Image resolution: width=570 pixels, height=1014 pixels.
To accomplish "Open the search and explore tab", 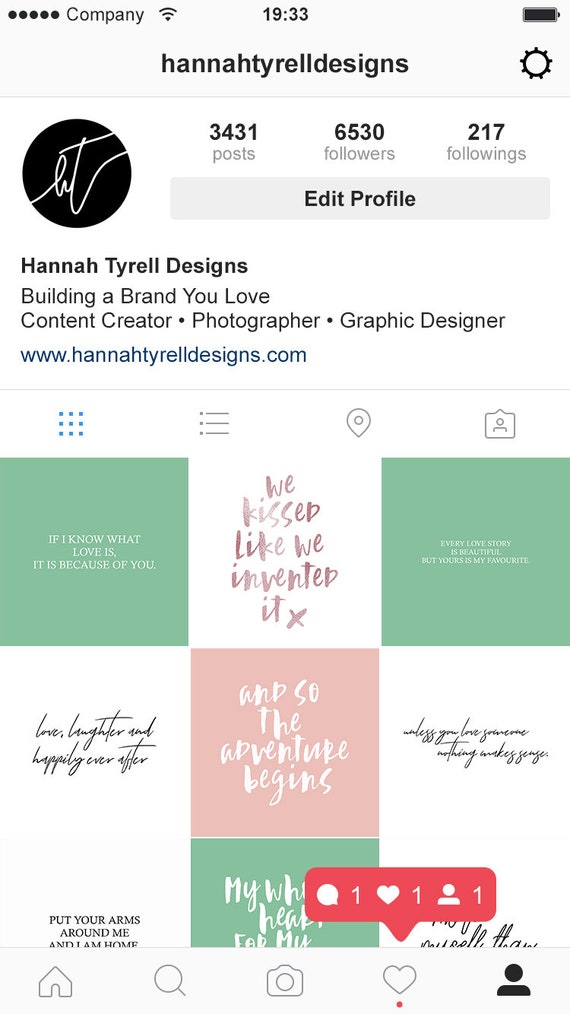I will coord(170,981).
